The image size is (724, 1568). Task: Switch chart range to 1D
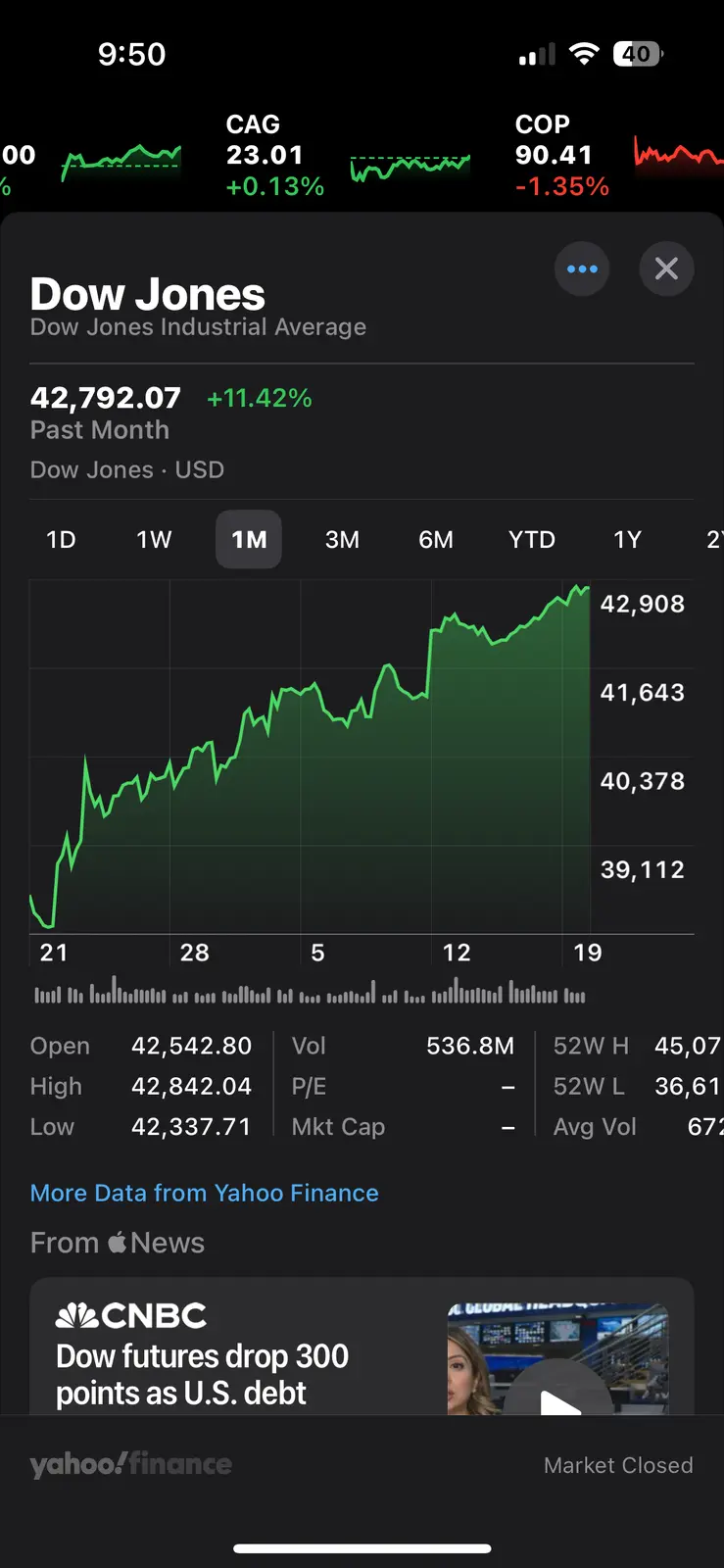tap(61, 540)
